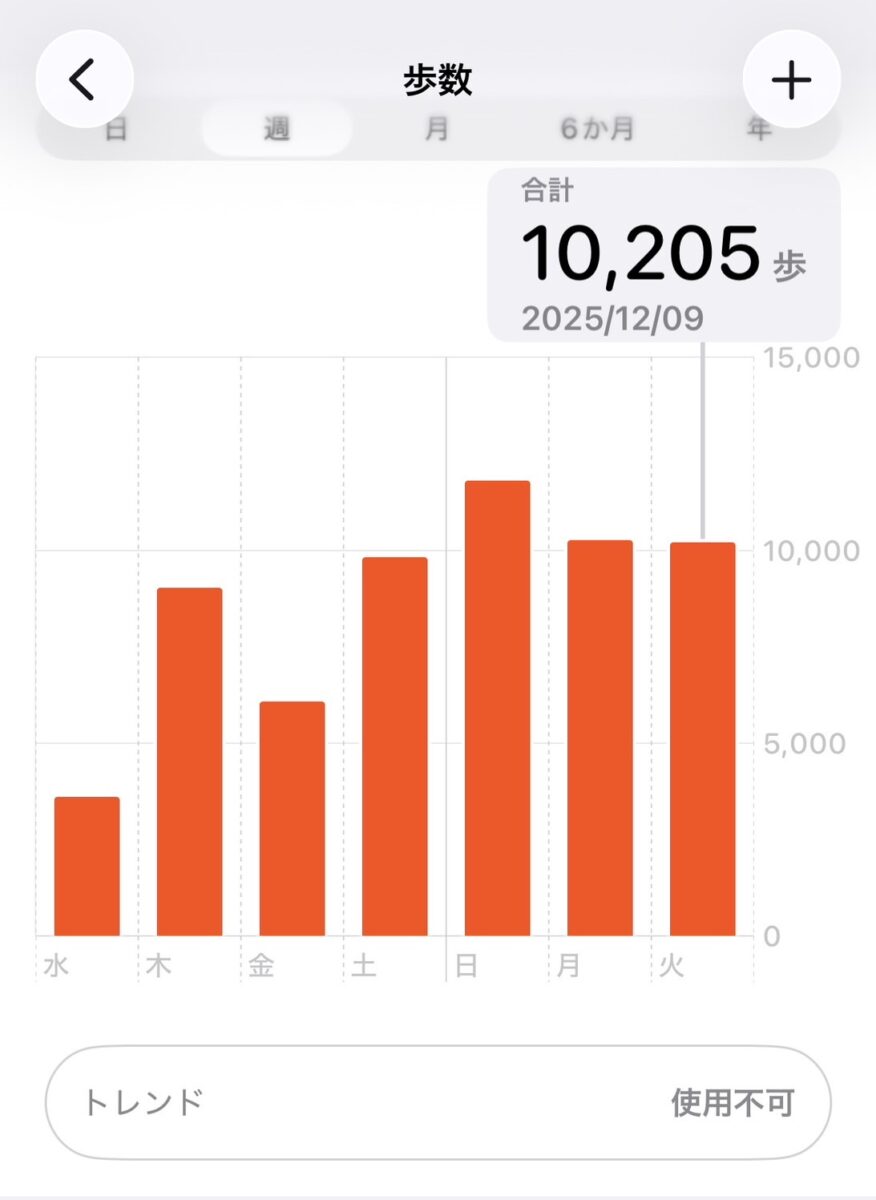Viewport: 876px width, 1200px height.
Task: Tap the 木 step bar
Action: 189,762
